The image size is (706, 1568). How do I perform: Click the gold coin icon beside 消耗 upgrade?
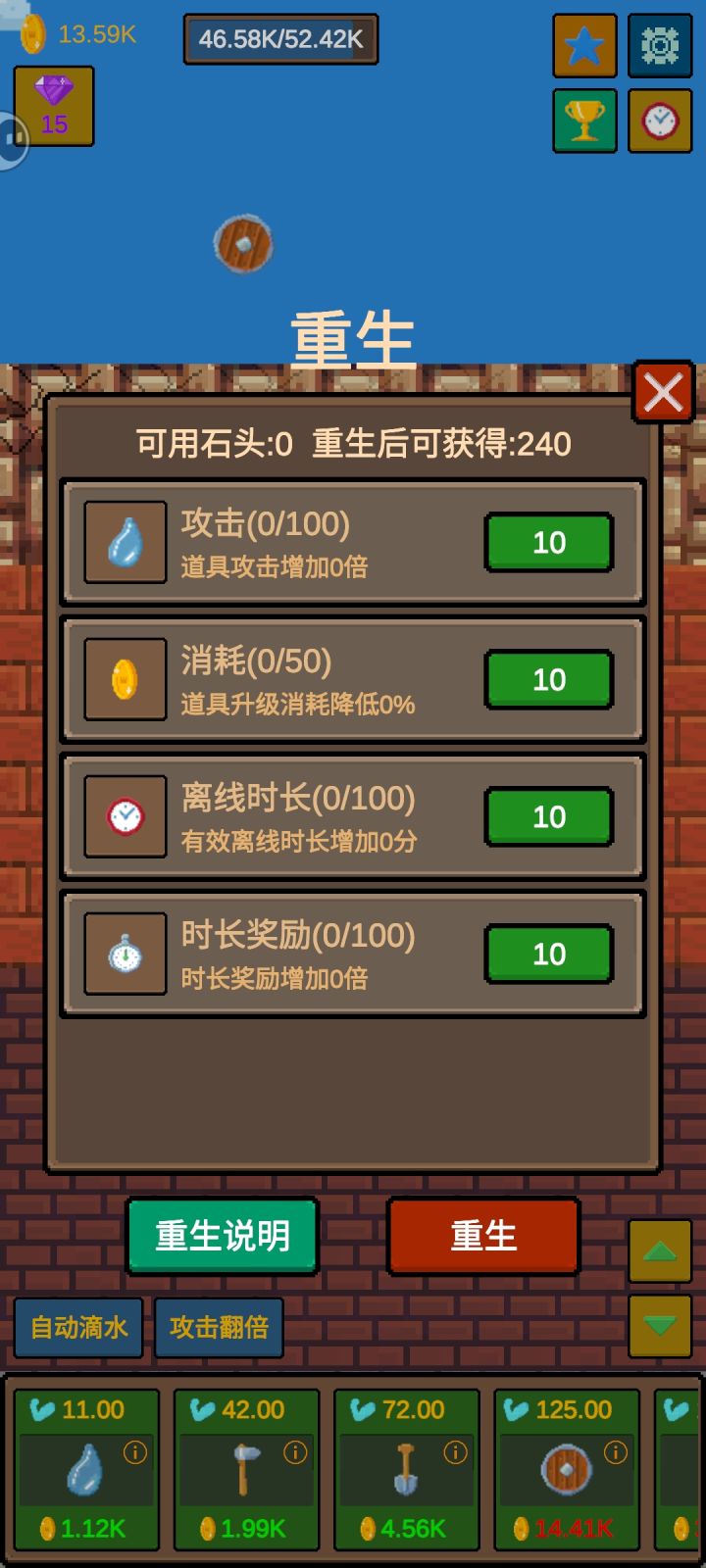(125, 679)
